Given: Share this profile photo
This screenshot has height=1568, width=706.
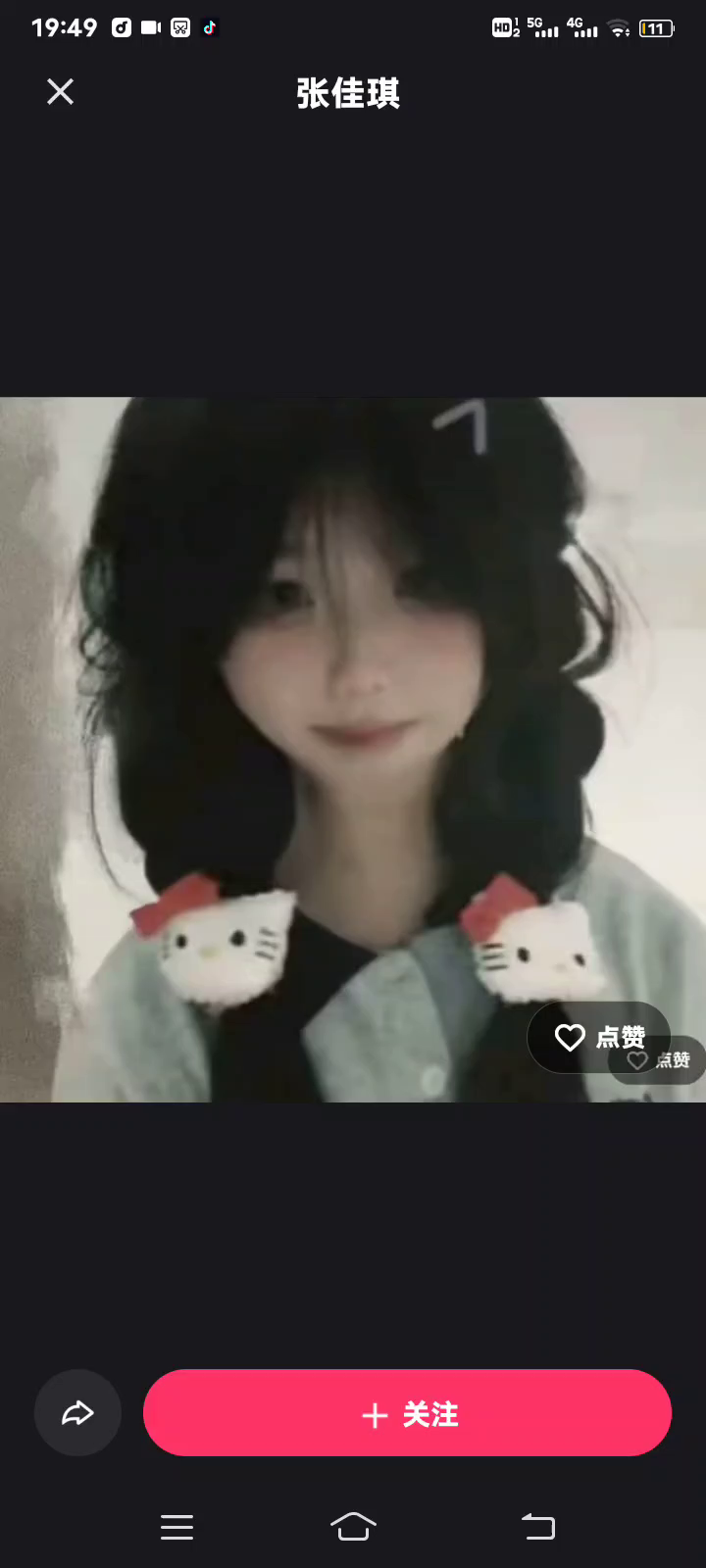Looking at the screenshot, I should click(77, 1413).
